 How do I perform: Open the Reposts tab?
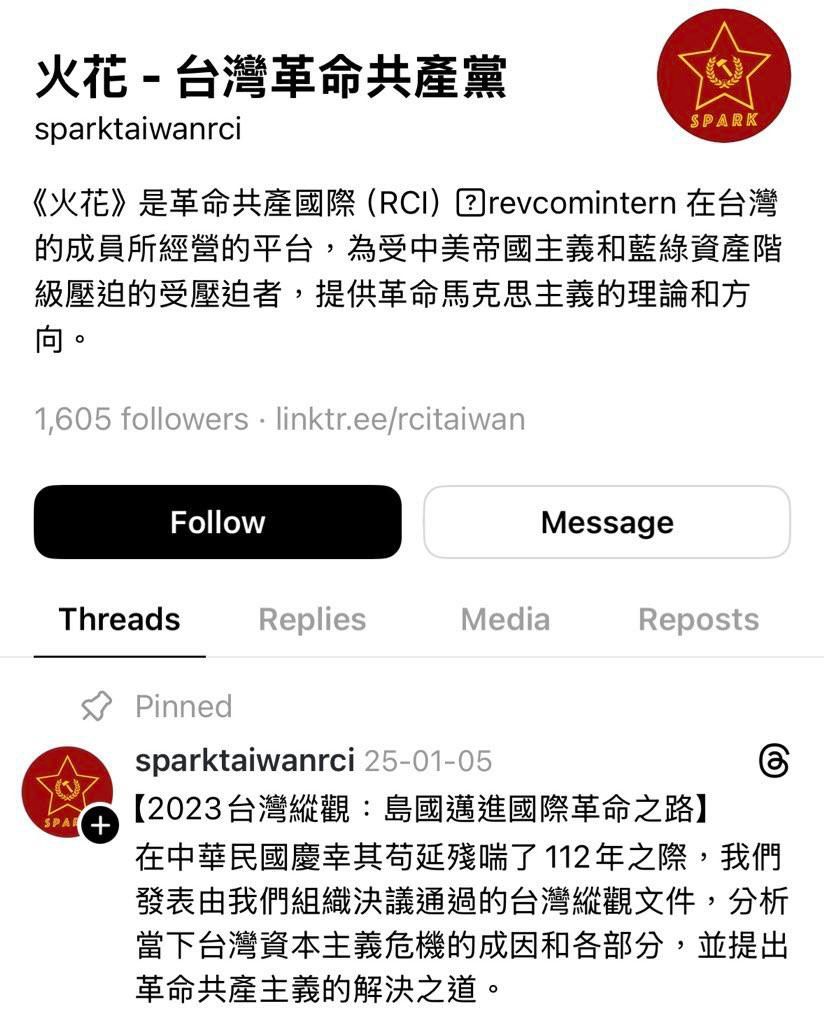coord(698,620)
